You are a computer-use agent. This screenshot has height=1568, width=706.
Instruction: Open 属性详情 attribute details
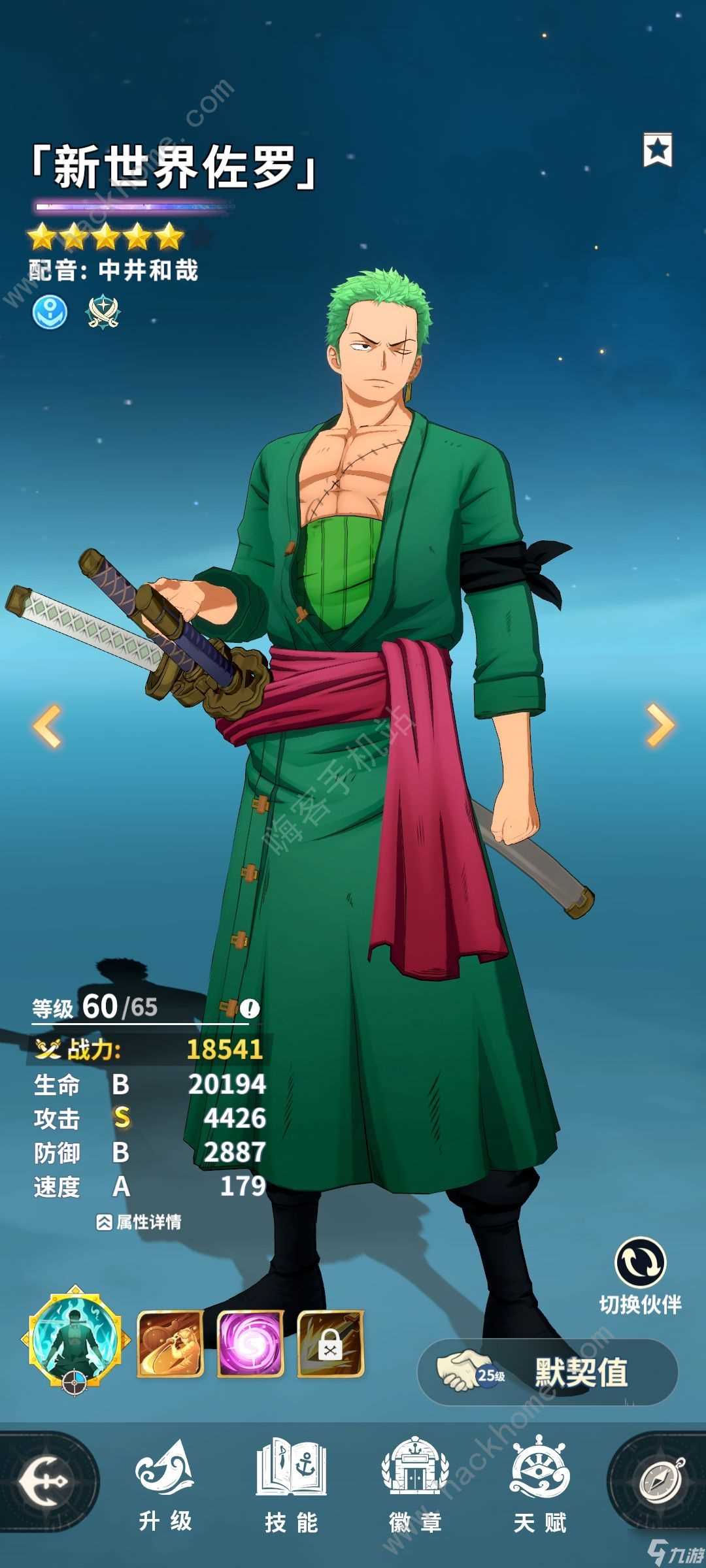coord(139,1222)
